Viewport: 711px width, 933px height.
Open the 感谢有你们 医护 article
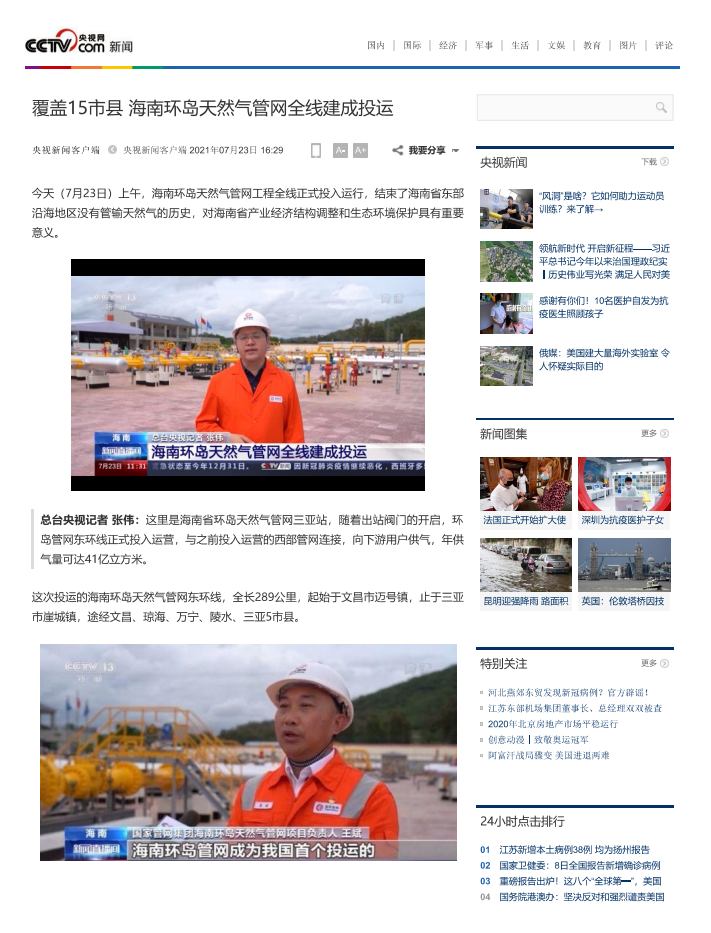click(x=603, y=306)
